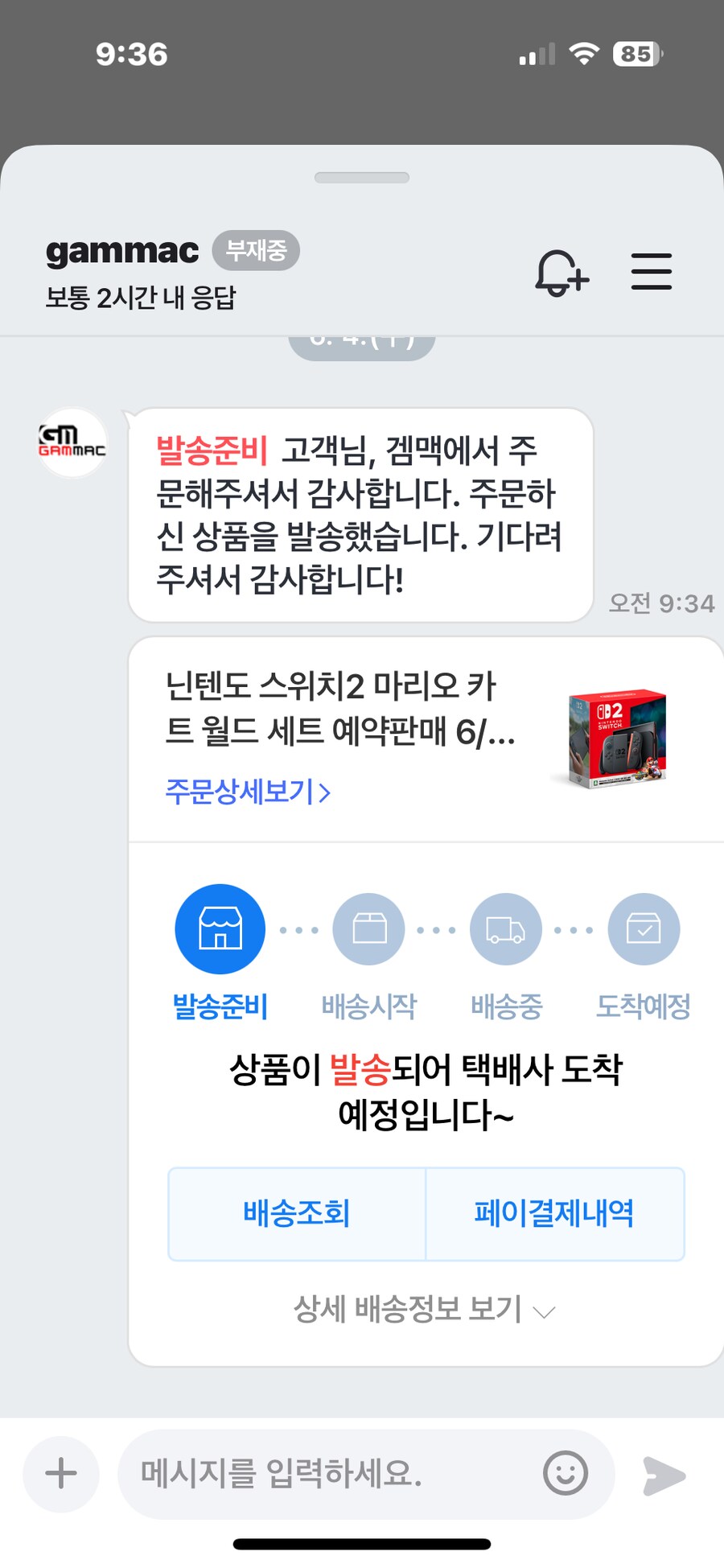The width and height of the screenshot is (724, 1568).
Task: Collapse the detailed shipping info chevron arrow
Action: pos(545,1310)
